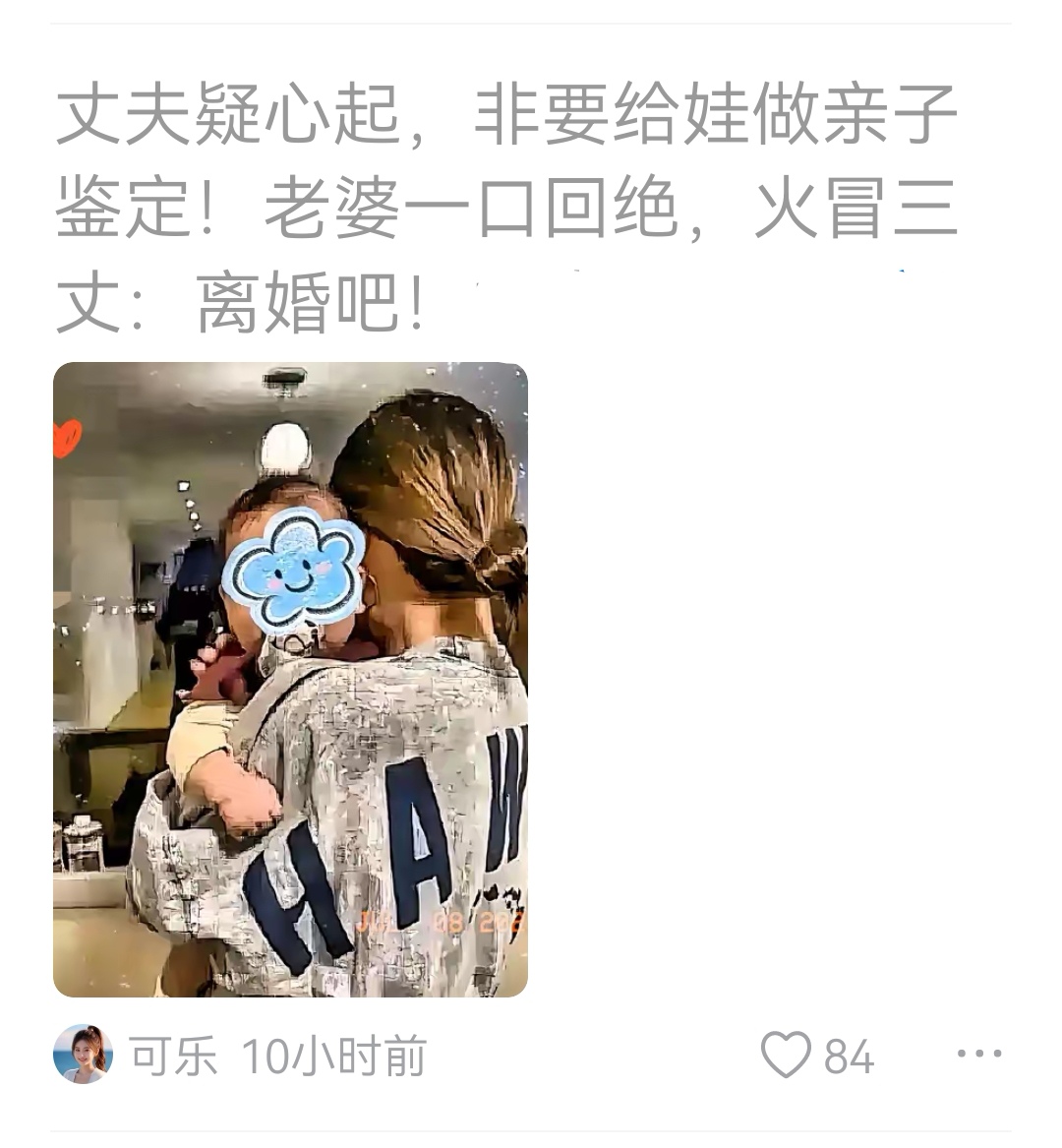Image resolution: width=1062 pixels, height=1148 pixels.
Task: Open the three-dot overflow menu
Action: click(x=979, y=1054)
